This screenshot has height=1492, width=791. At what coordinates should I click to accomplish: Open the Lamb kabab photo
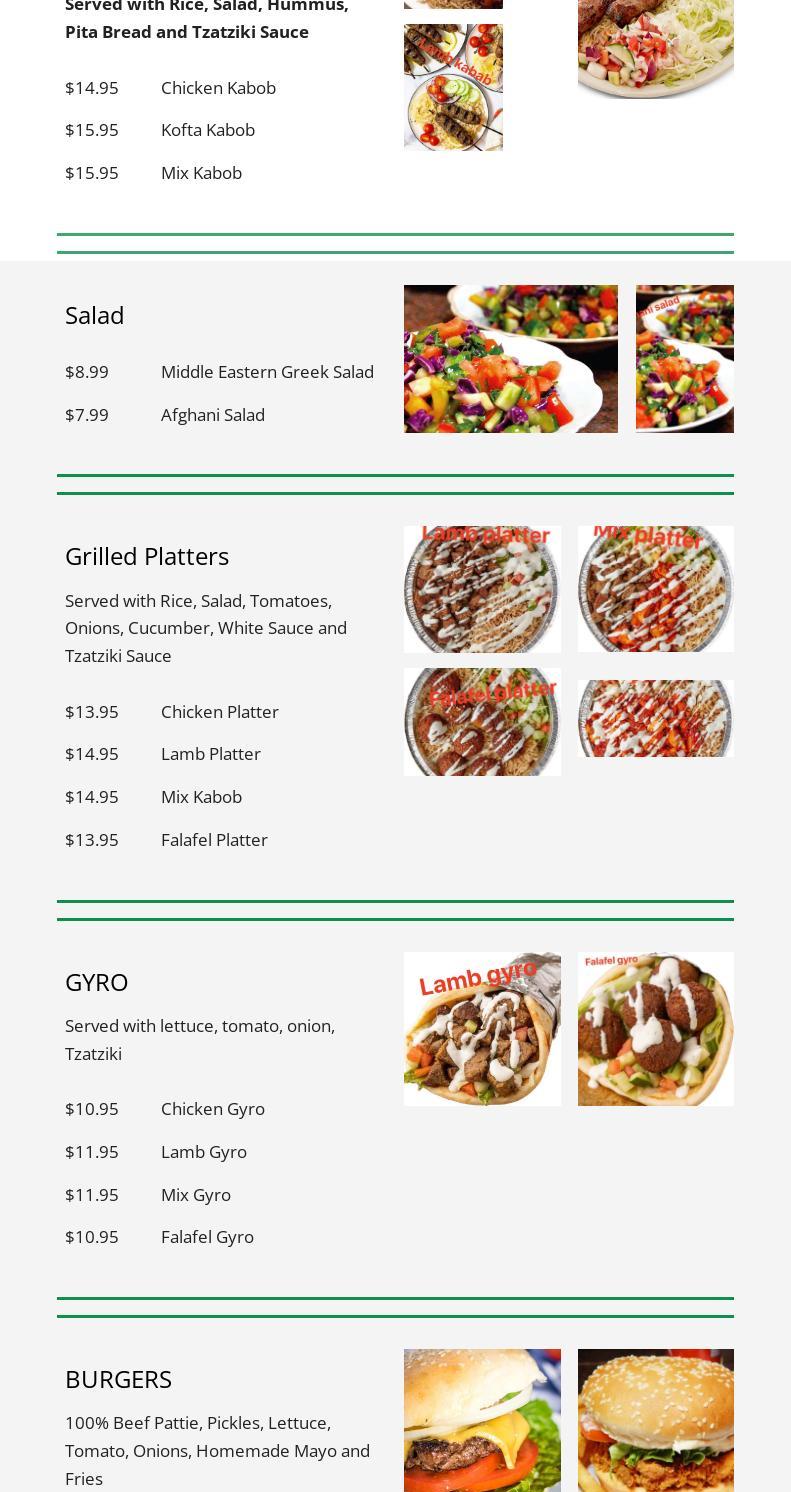tap(453, 87)
